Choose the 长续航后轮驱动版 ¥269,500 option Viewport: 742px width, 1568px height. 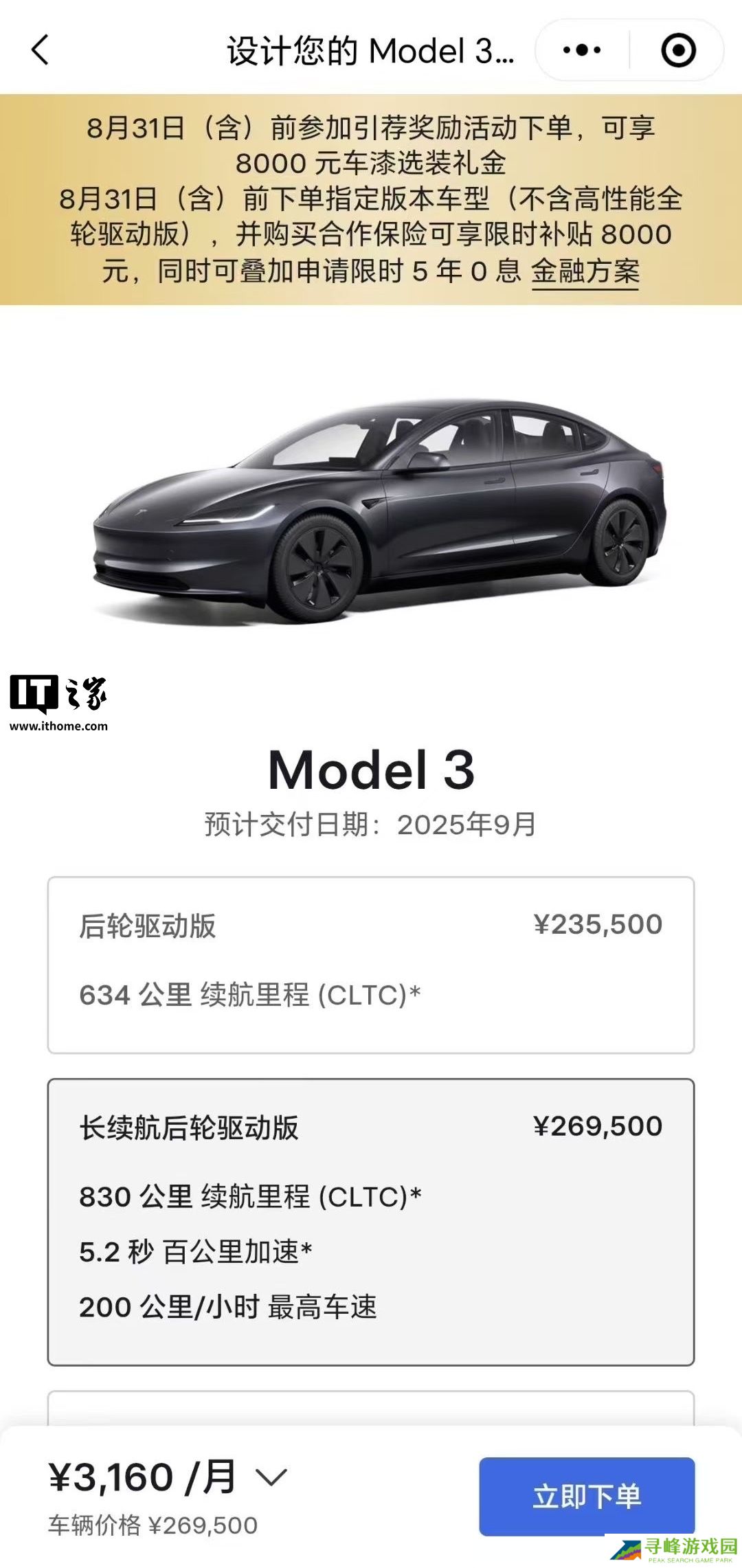pyautogui.click(x=371, y=1221)
